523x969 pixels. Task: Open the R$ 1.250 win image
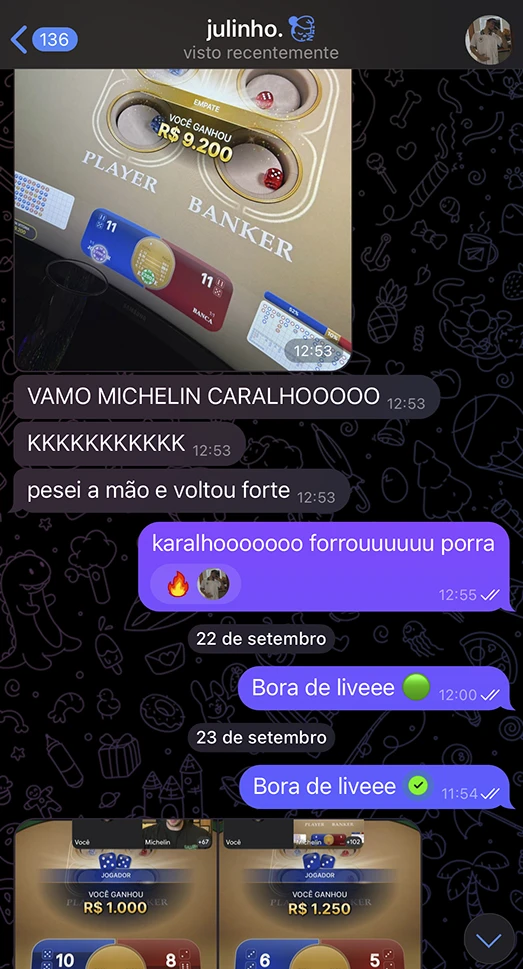click(x=320, y=894)
